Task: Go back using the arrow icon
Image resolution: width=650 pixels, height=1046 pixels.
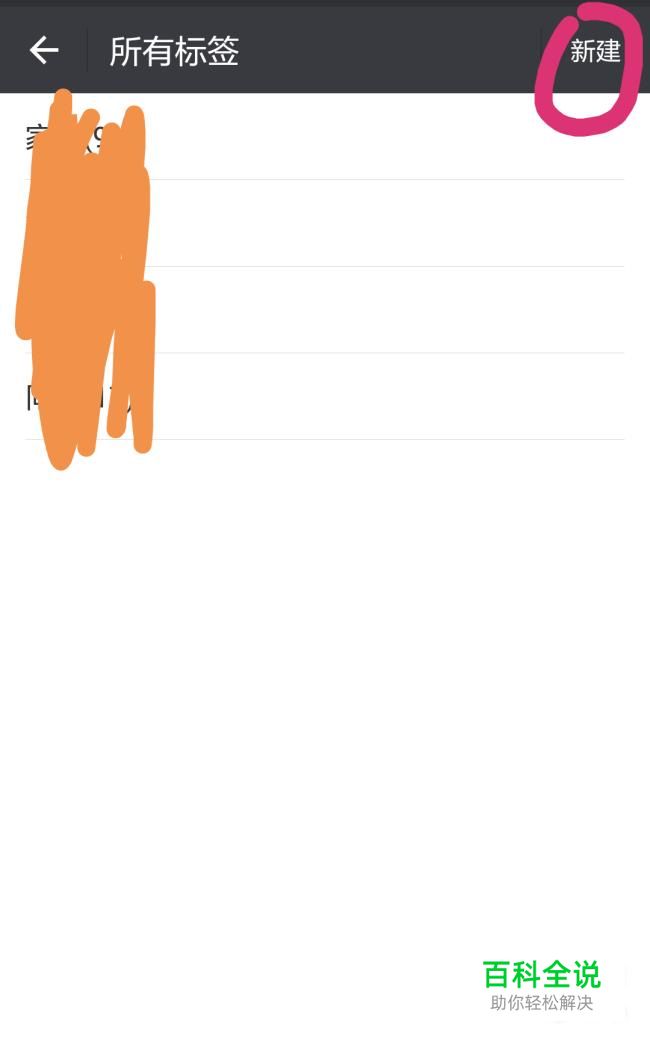Action: (x=44, y=50)
